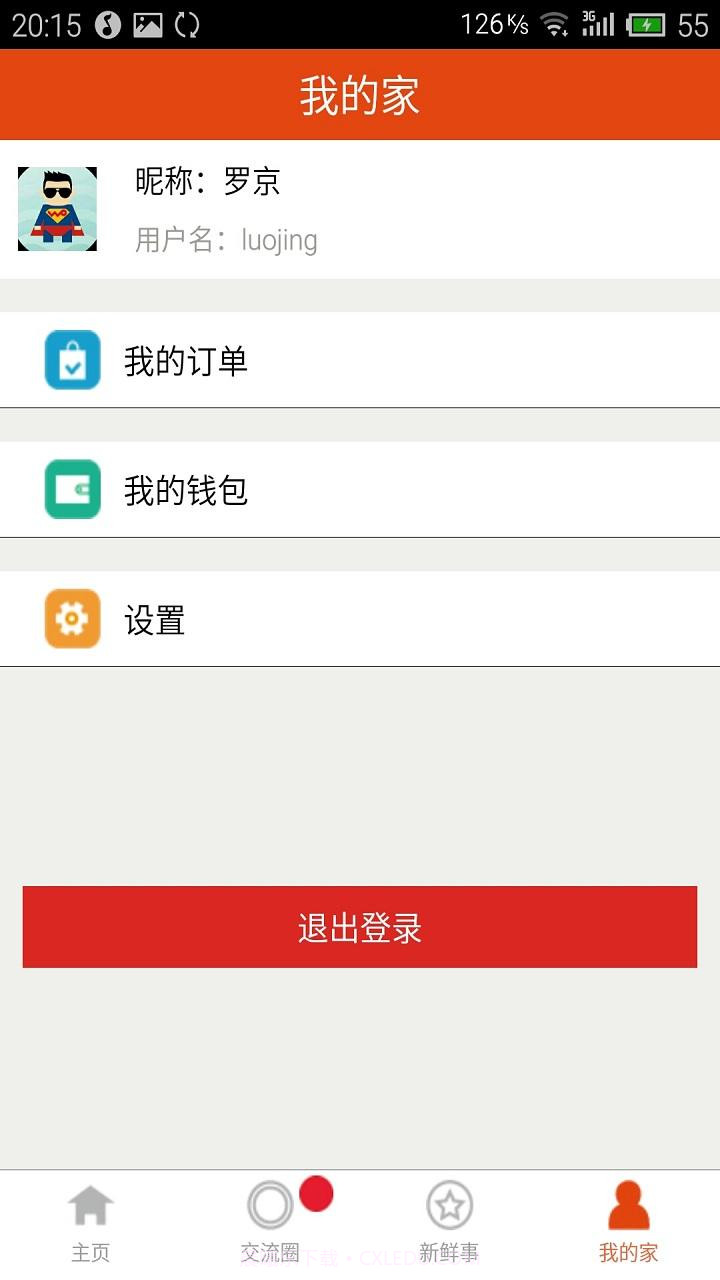The height and width of the screenshot is (1280, 720).
Task: Tap the superman avatar next to 罗京
Action: click(x=56, y=209)
